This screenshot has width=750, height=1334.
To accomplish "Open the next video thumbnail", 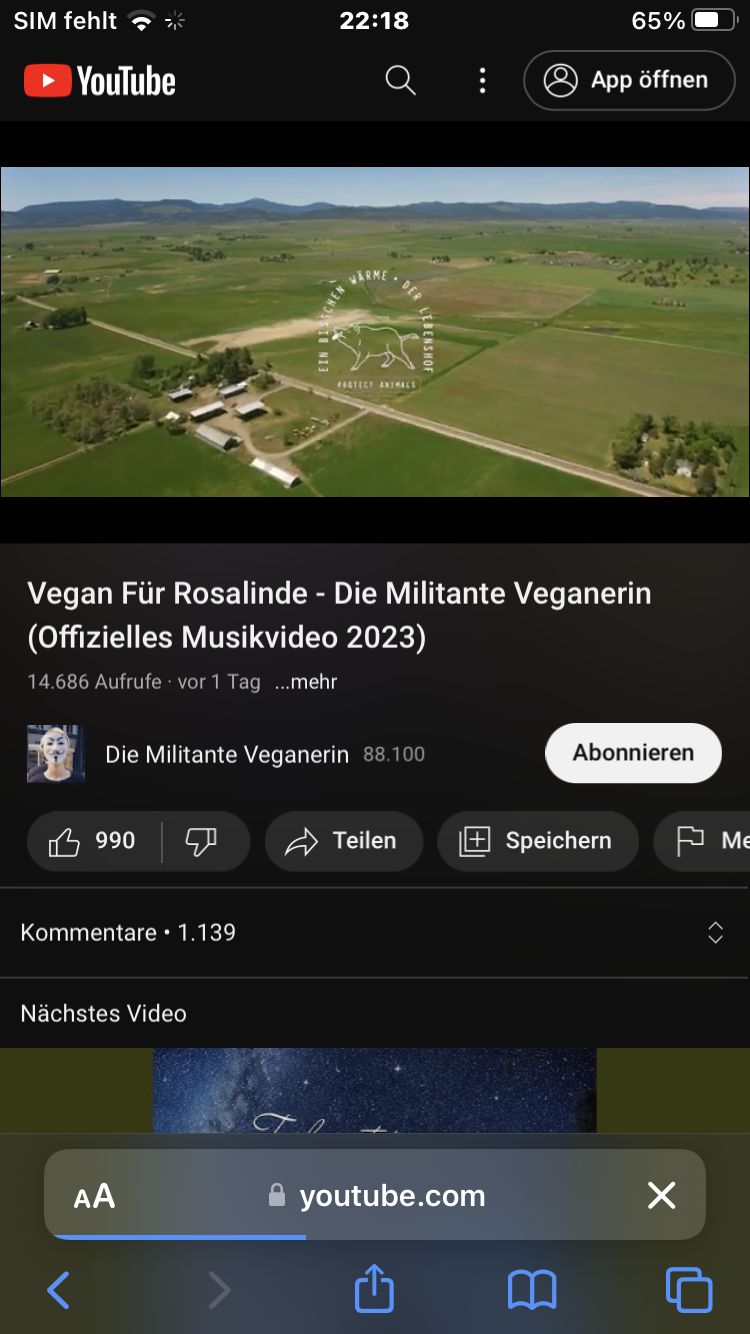I will pyautogui.click(x=375, y=1090).
